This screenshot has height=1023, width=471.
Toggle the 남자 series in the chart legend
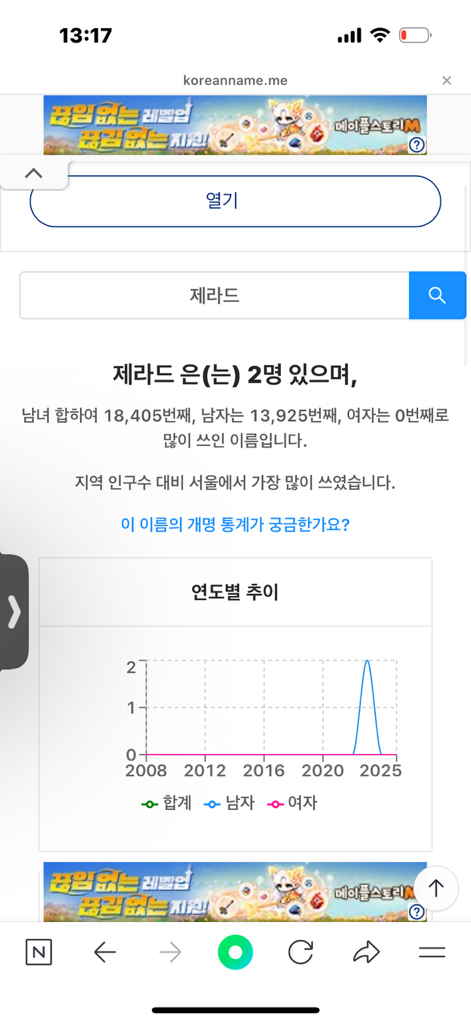coord(229,803)
